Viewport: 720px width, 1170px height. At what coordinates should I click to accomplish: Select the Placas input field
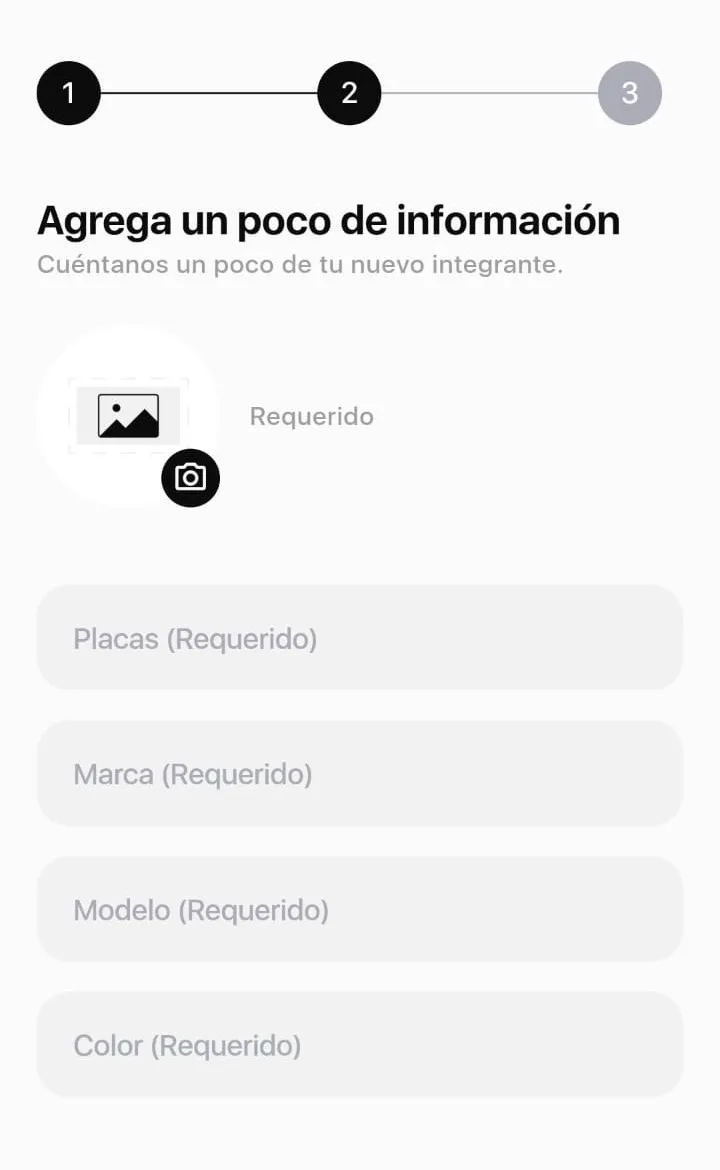click(x=360, y=638)
